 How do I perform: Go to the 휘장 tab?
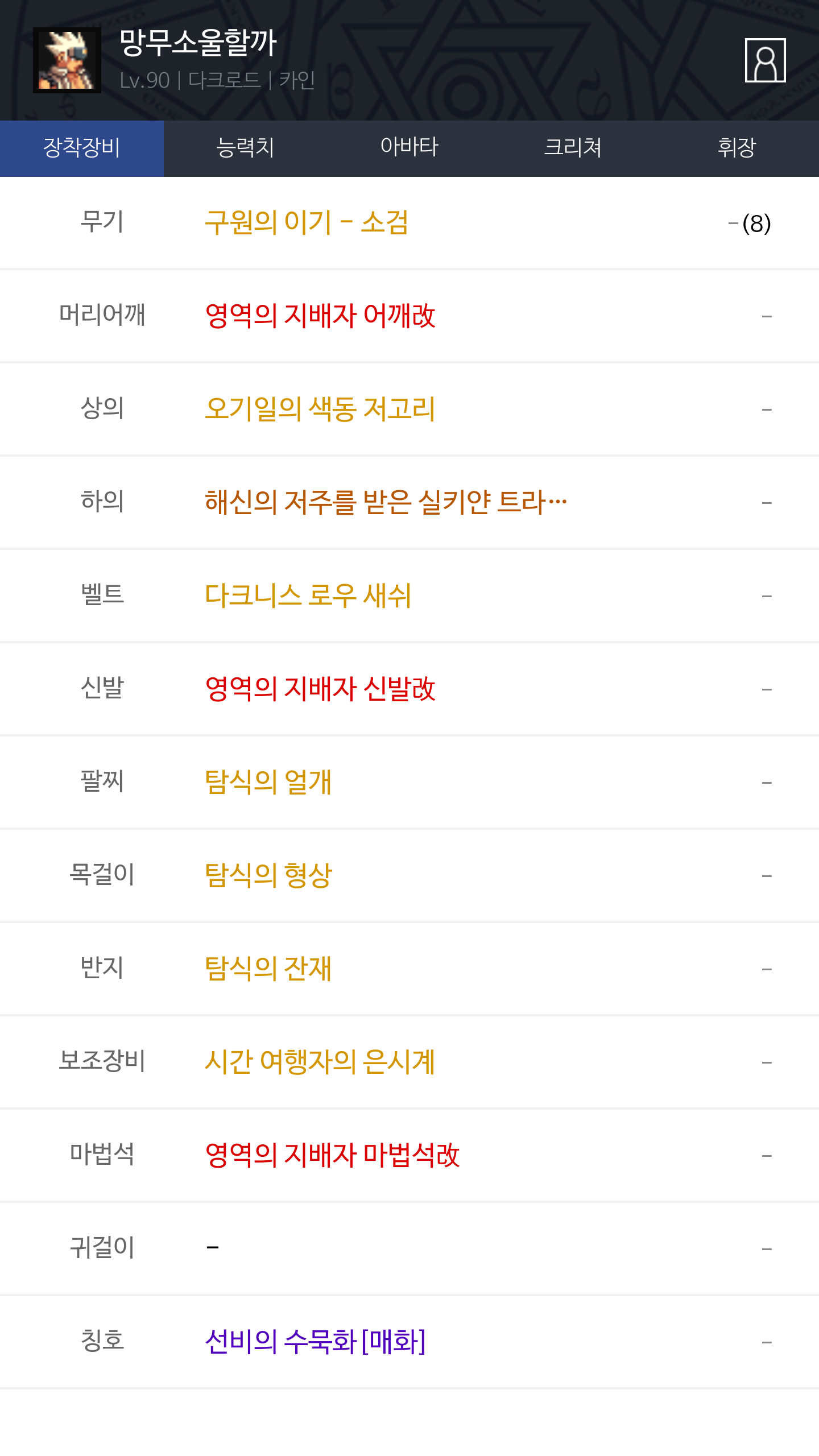[x=737, y=148]
